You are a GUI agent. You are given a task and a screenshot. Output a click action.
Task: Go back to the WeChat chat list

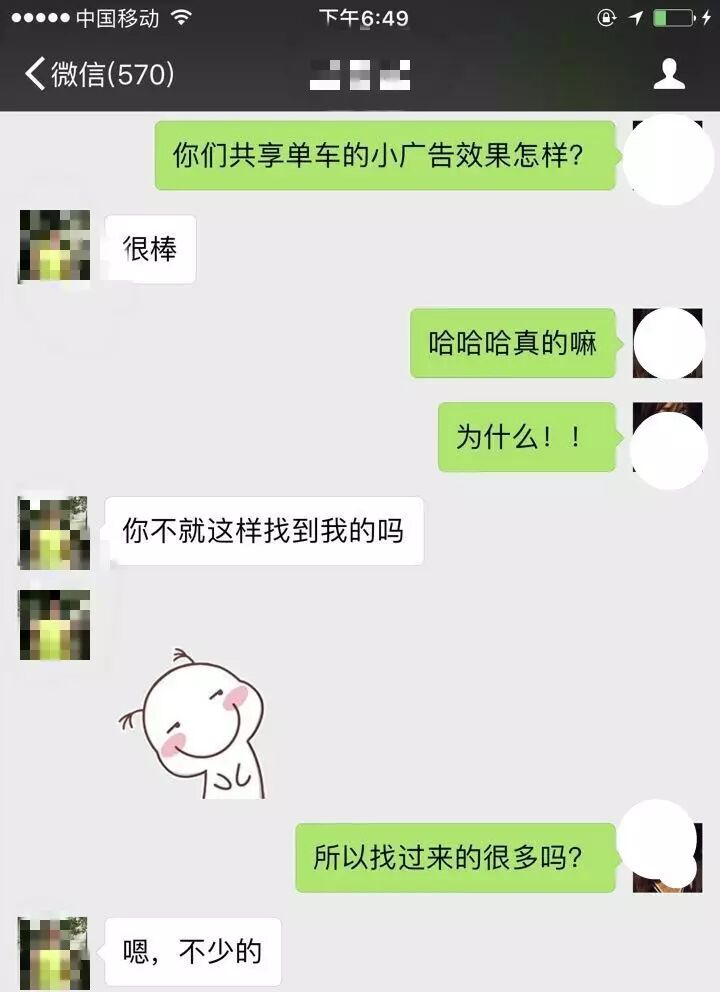[98, 74]
